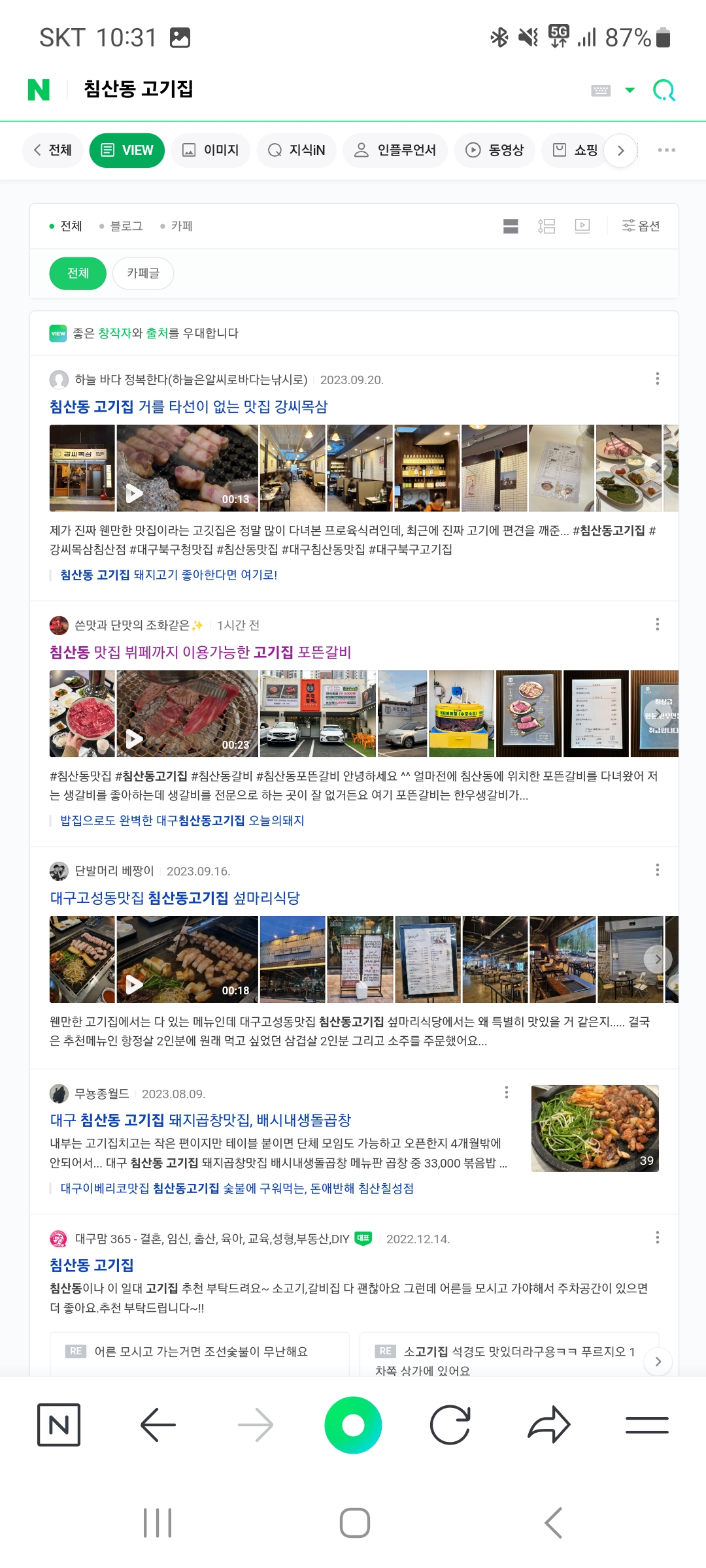This screenshot has width=706, height=1568.
Task: Open the 포튼갈비 뷔페 blog post
Action: click(201, 653)
